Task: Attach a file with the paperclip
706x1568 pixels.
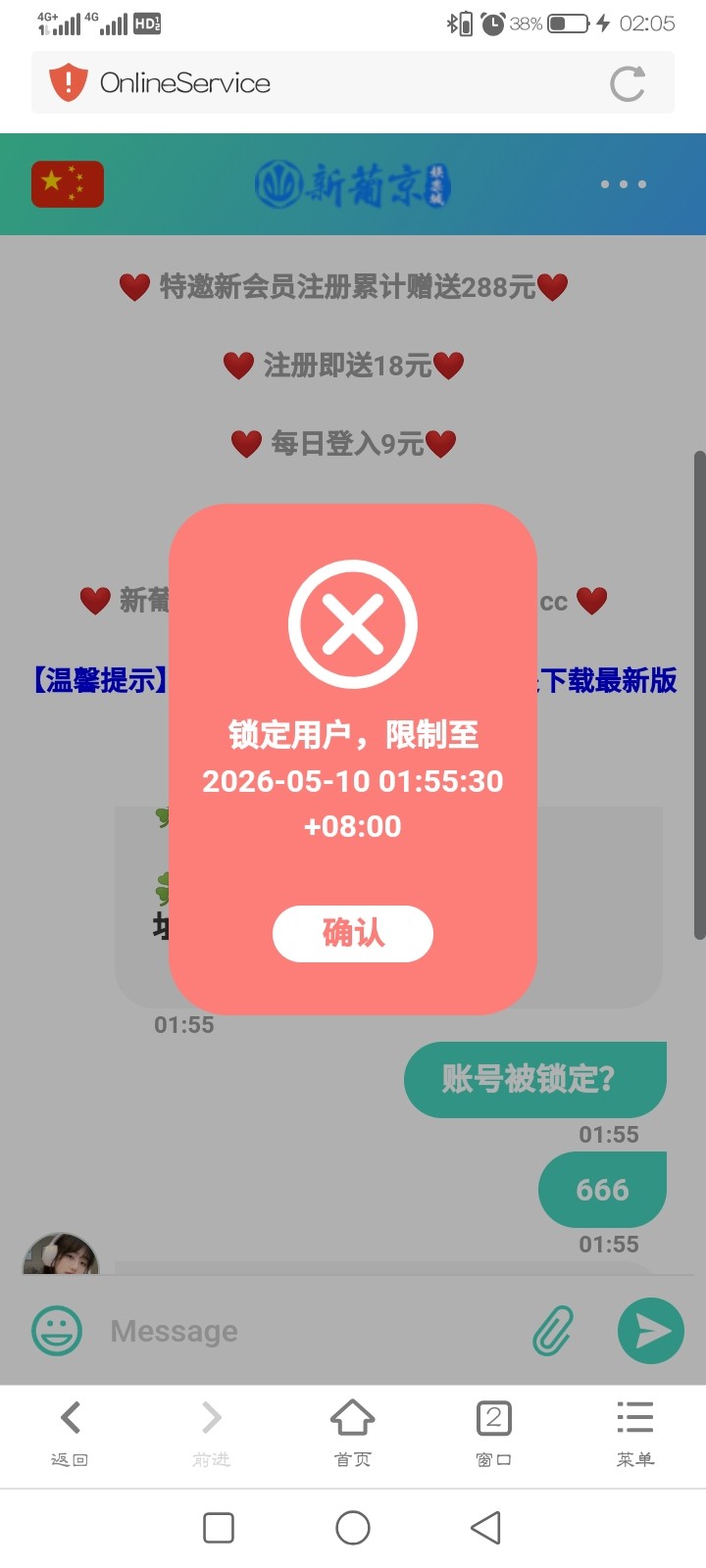Action: point(554,1331)
